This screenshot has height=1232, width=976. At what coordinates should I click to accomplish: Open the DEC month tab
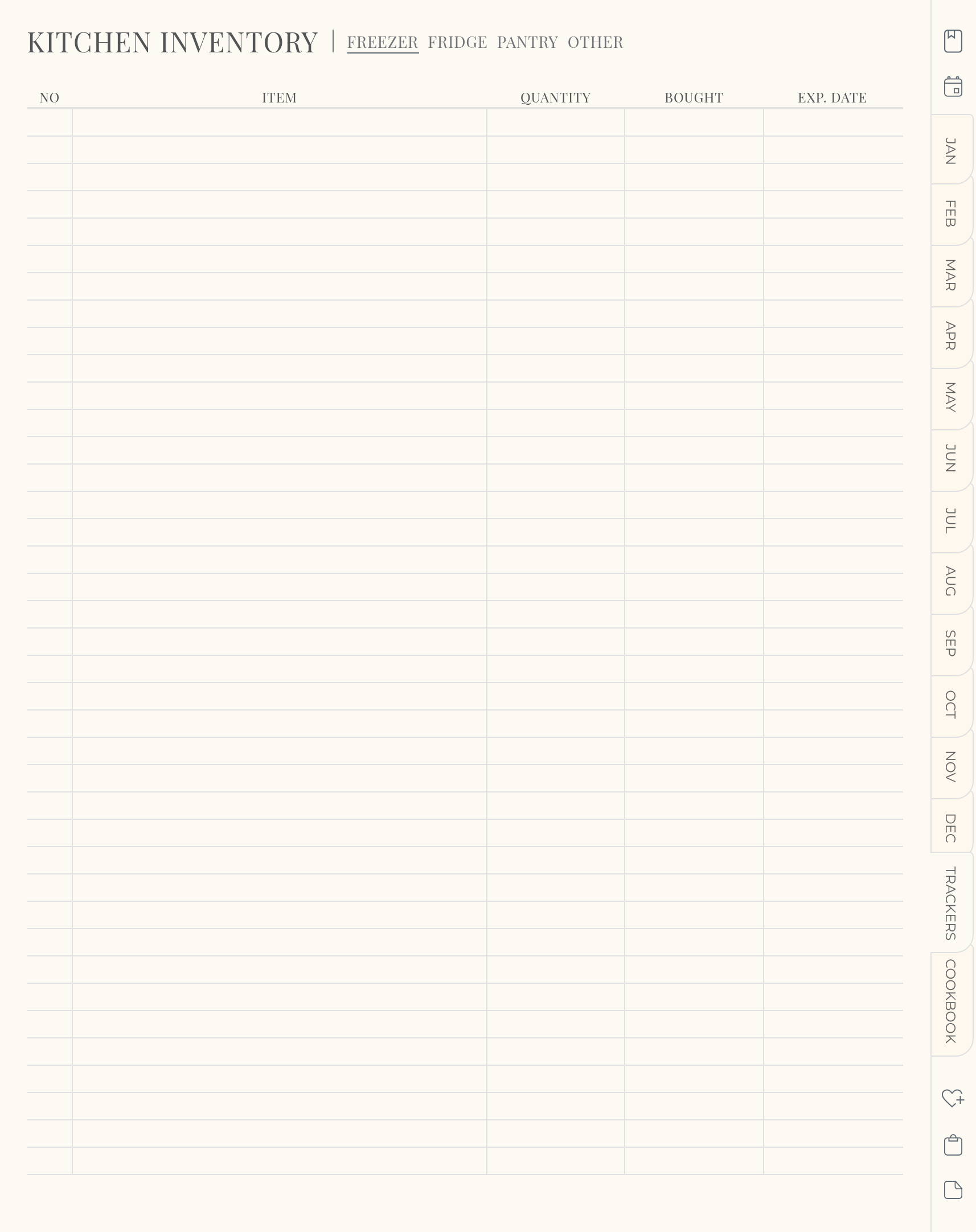pyautogui.click(x=950, y=828)
